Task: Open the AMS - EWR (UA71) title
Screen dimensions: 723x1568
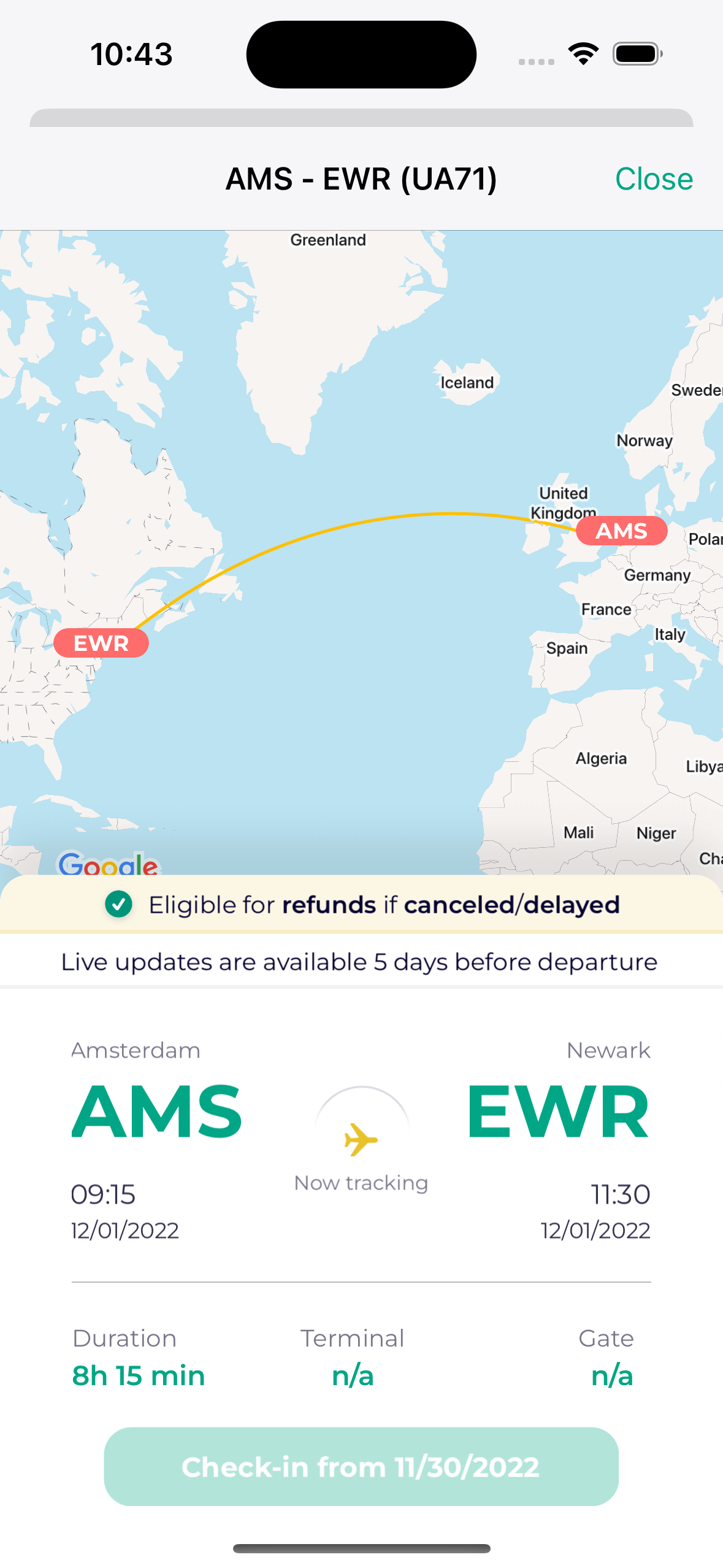Action: pyautogui.click(x=361, y=179)
